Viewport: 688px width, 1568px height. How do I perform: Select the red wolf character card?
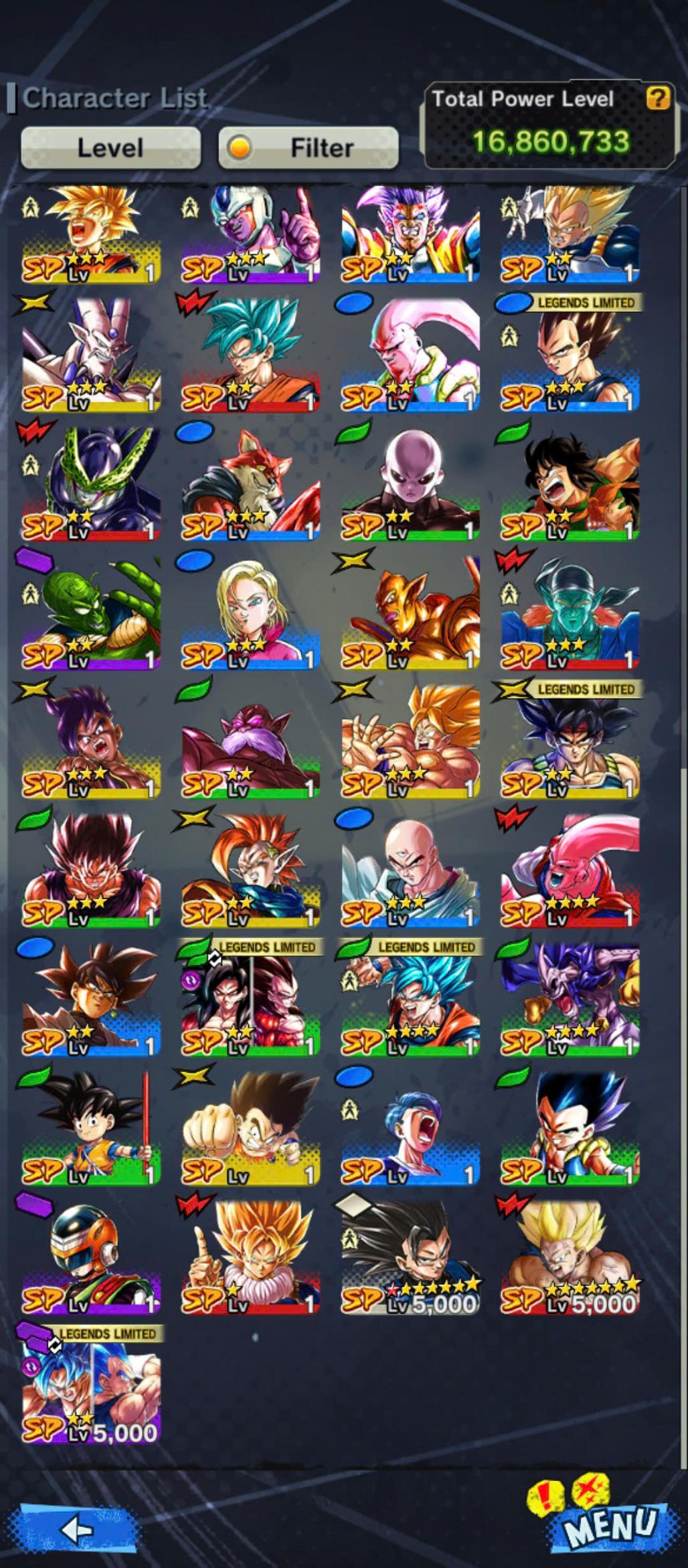click(250, 483)
